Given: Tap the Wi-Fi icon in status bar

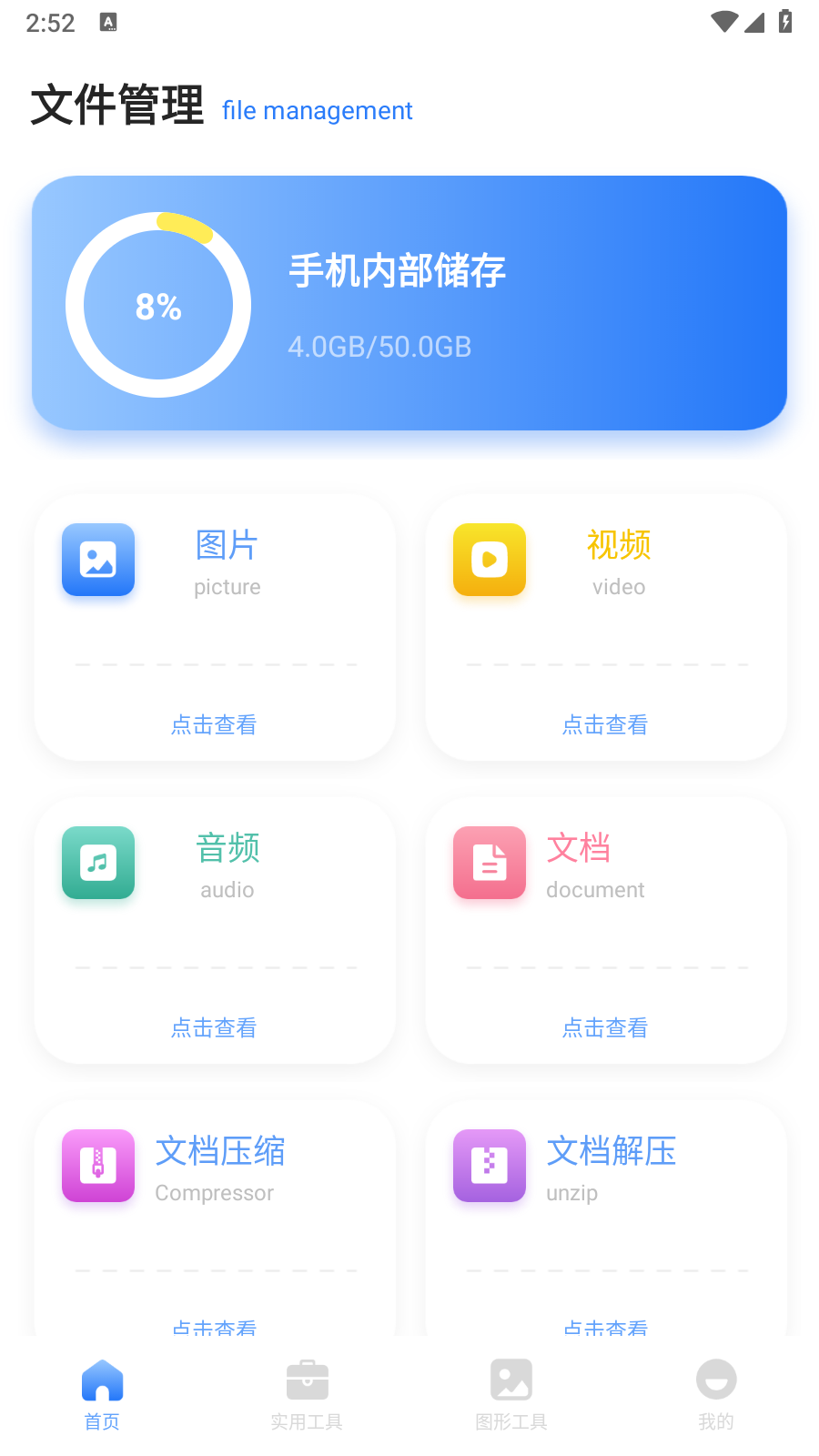Looking at the screenshot, I should click(723, 22).
